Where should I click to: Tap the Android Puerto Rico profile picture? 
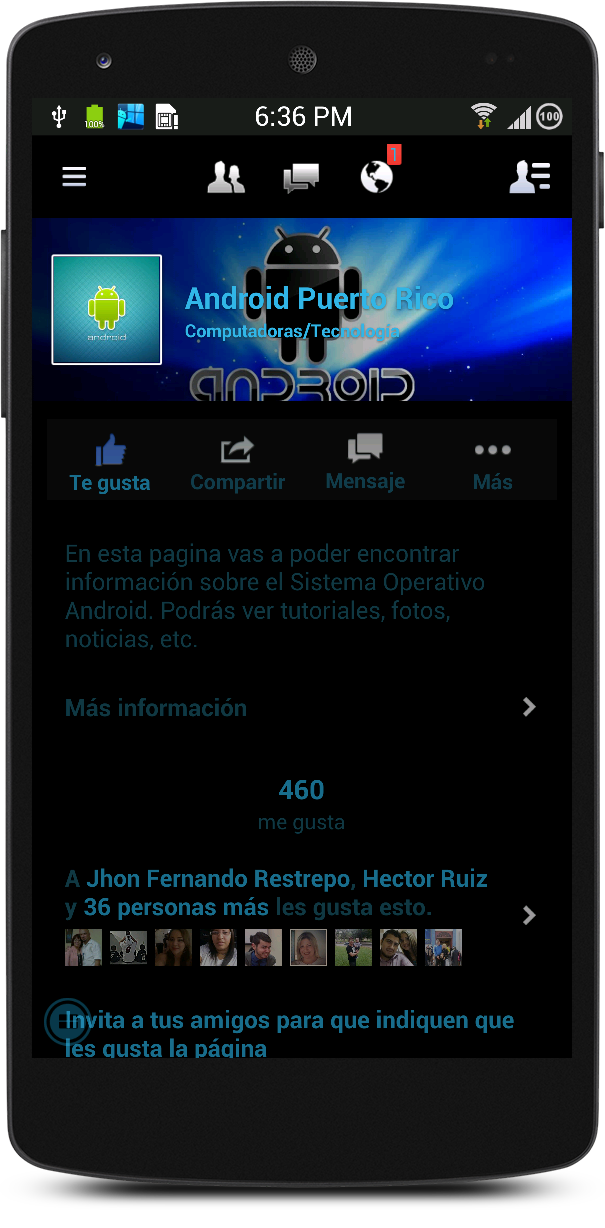pos(107,309)
